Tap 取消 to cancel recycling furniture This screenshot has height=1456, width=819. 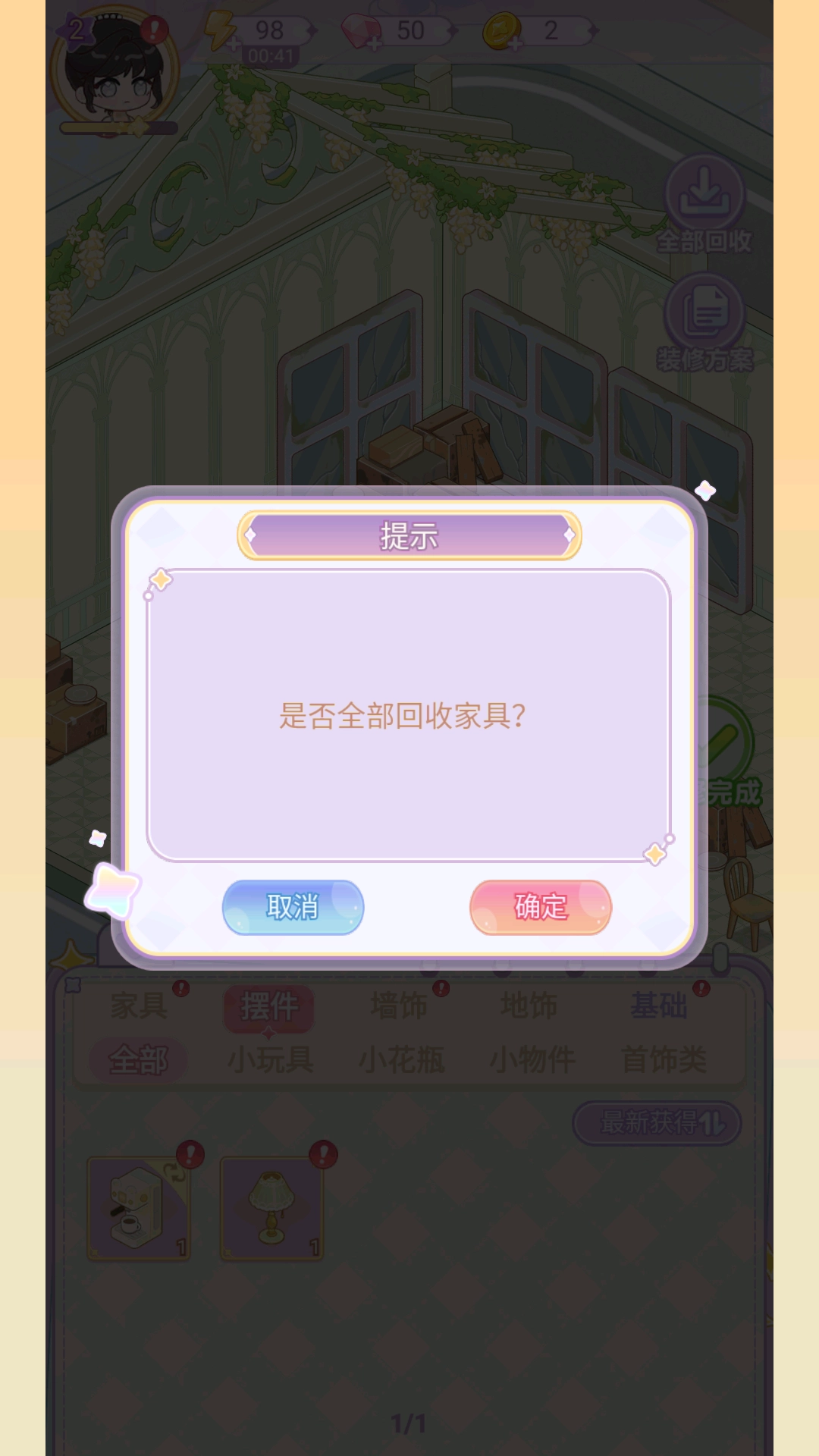[x=293, y=907]
